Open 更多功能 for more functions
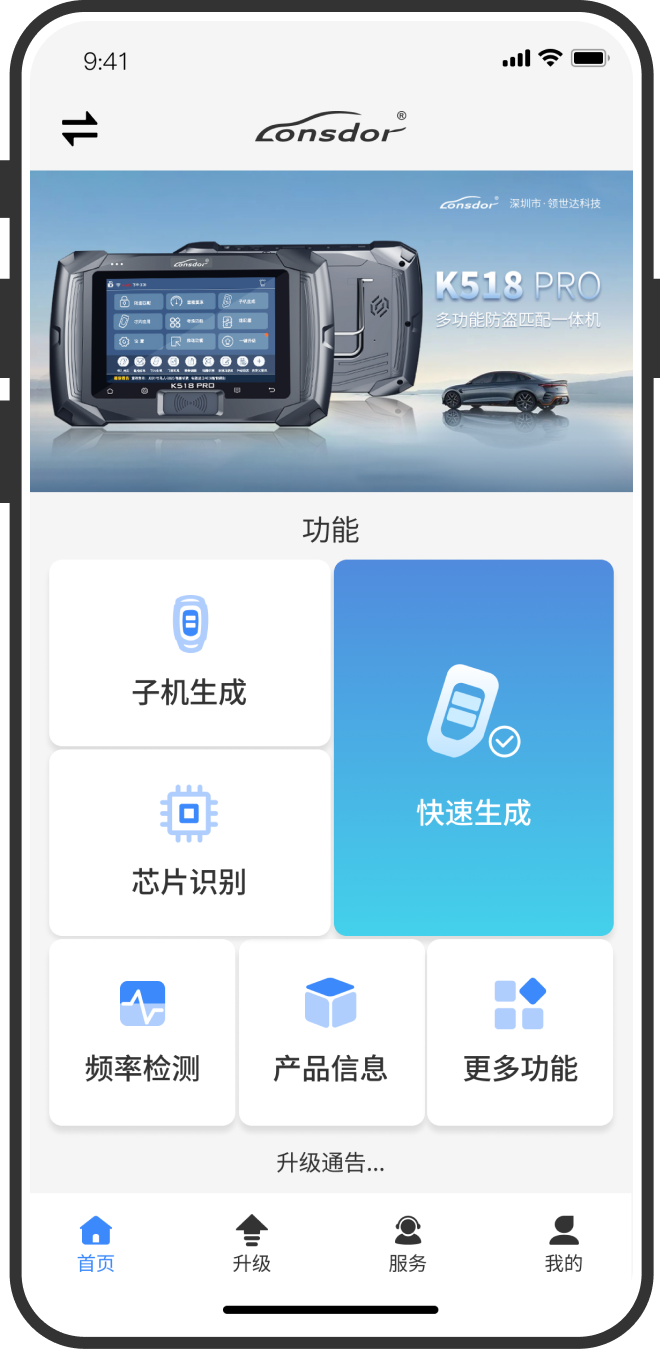The width and height of the screenshot is (660, 1349). [520, 1032]
